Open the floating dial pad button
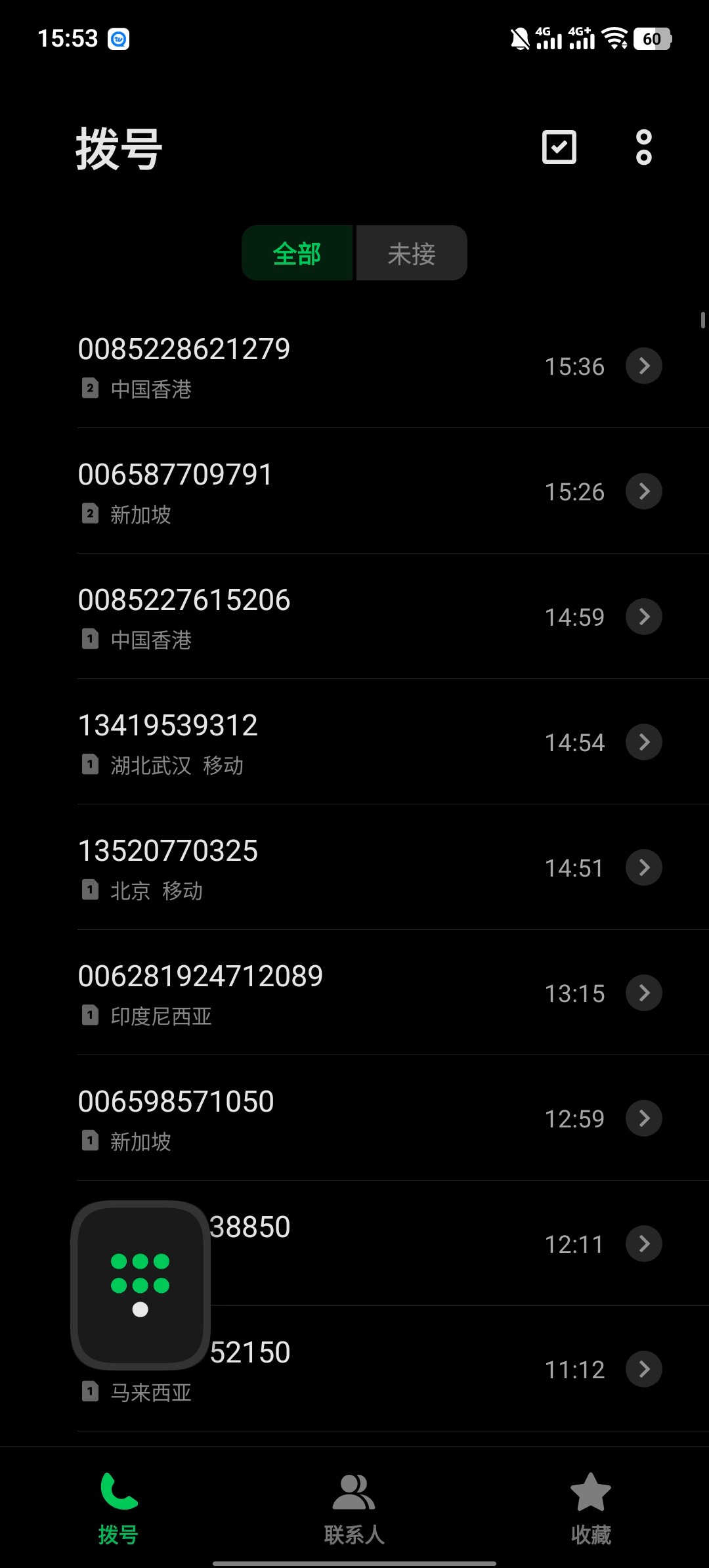 (x=140, y=1284)
